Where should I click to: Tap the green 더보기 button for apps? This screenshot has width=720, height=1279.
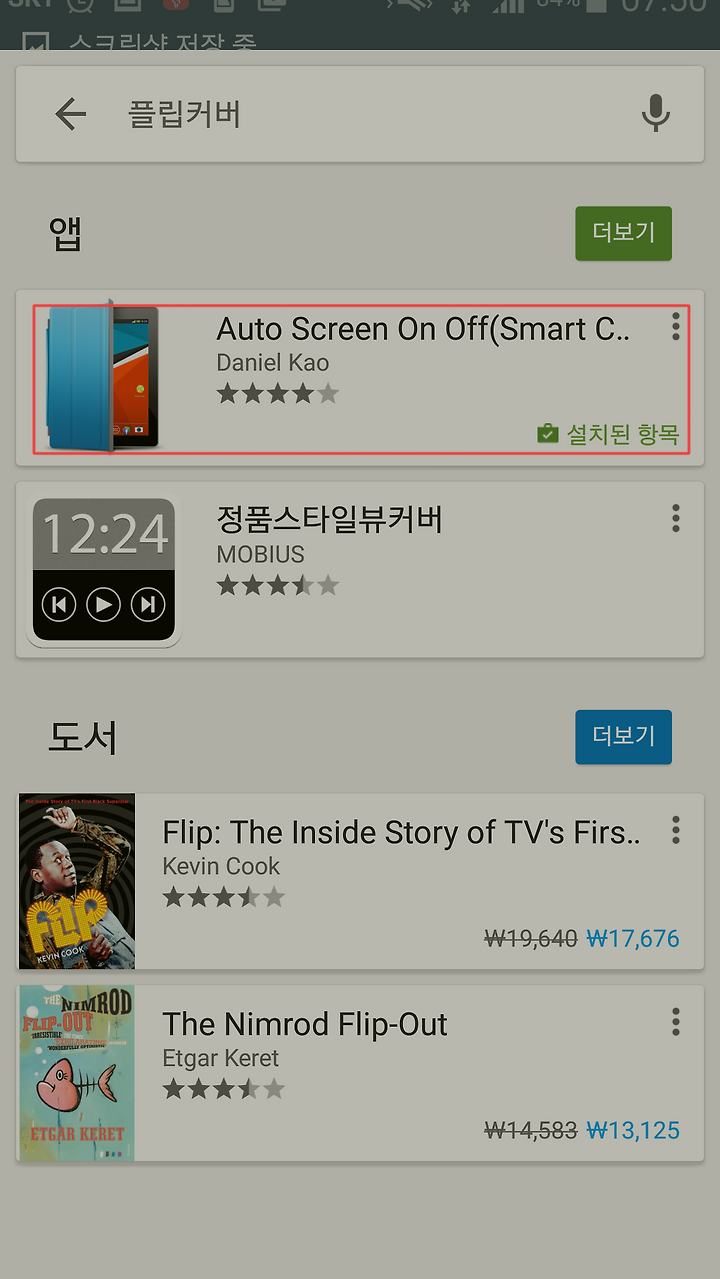pyautogui.click(x=623, y=234)
